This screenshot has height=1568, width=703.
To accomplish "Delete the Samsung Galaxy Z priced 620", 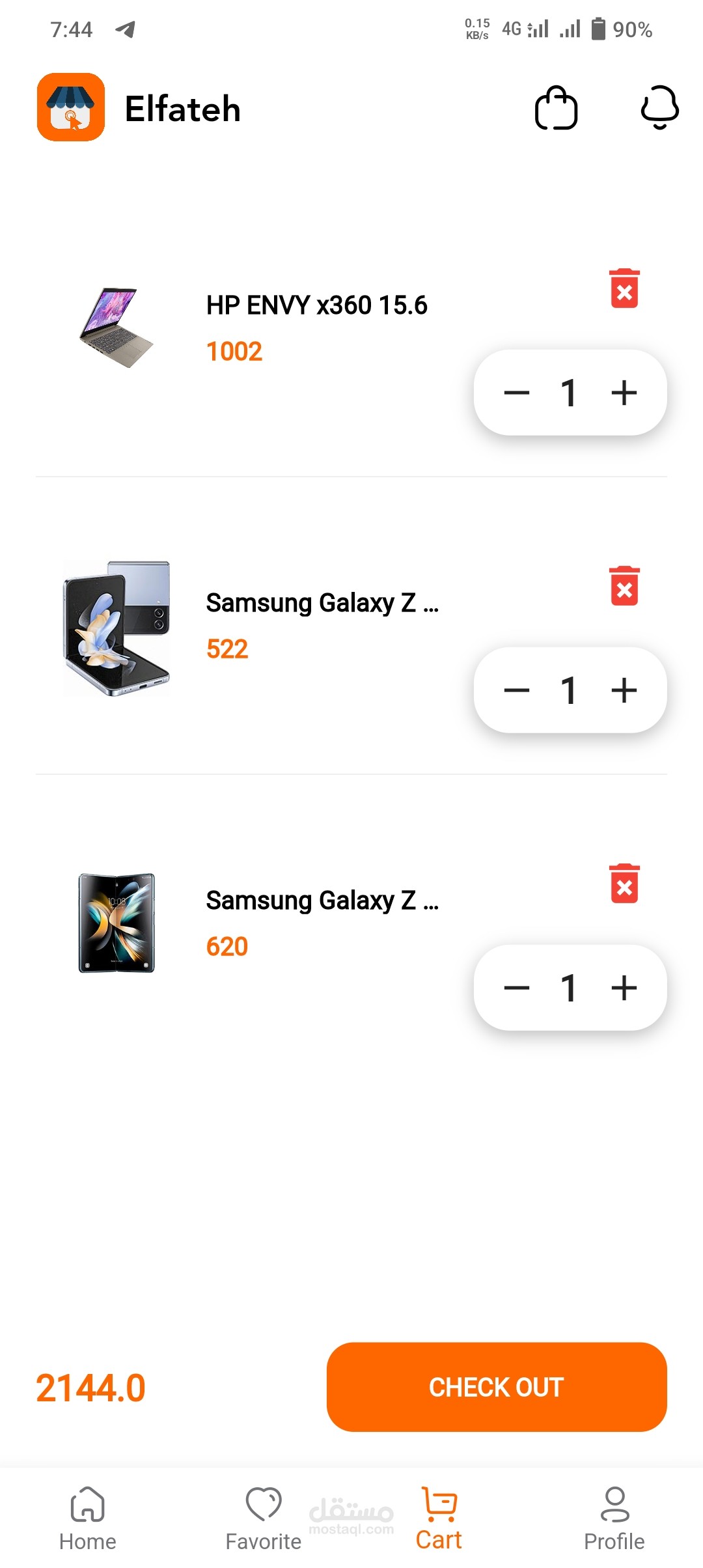I will [x=624, y=884].
